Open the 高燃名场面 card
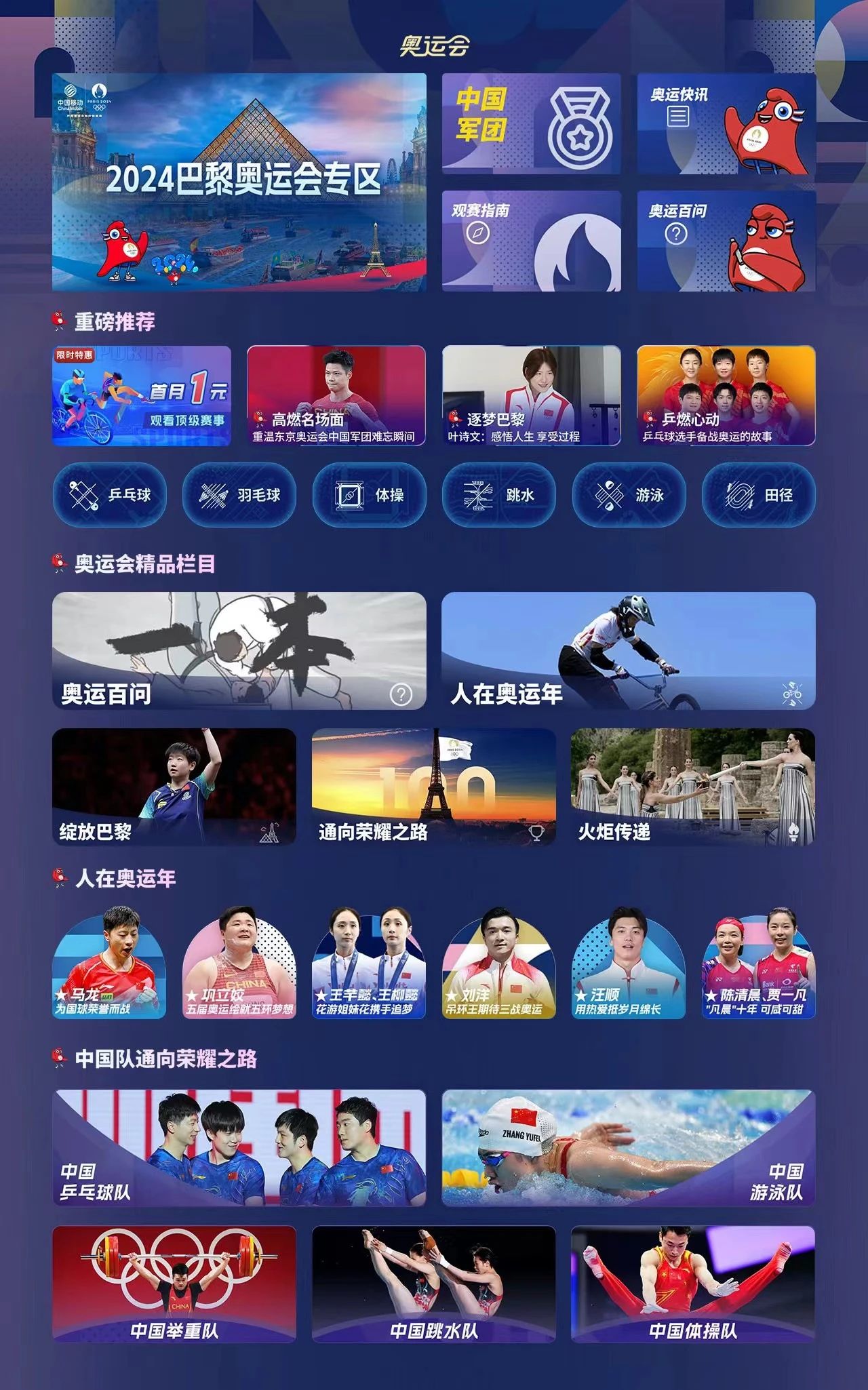This screenshot has height=1390, width=868. (x=336, y=396)
